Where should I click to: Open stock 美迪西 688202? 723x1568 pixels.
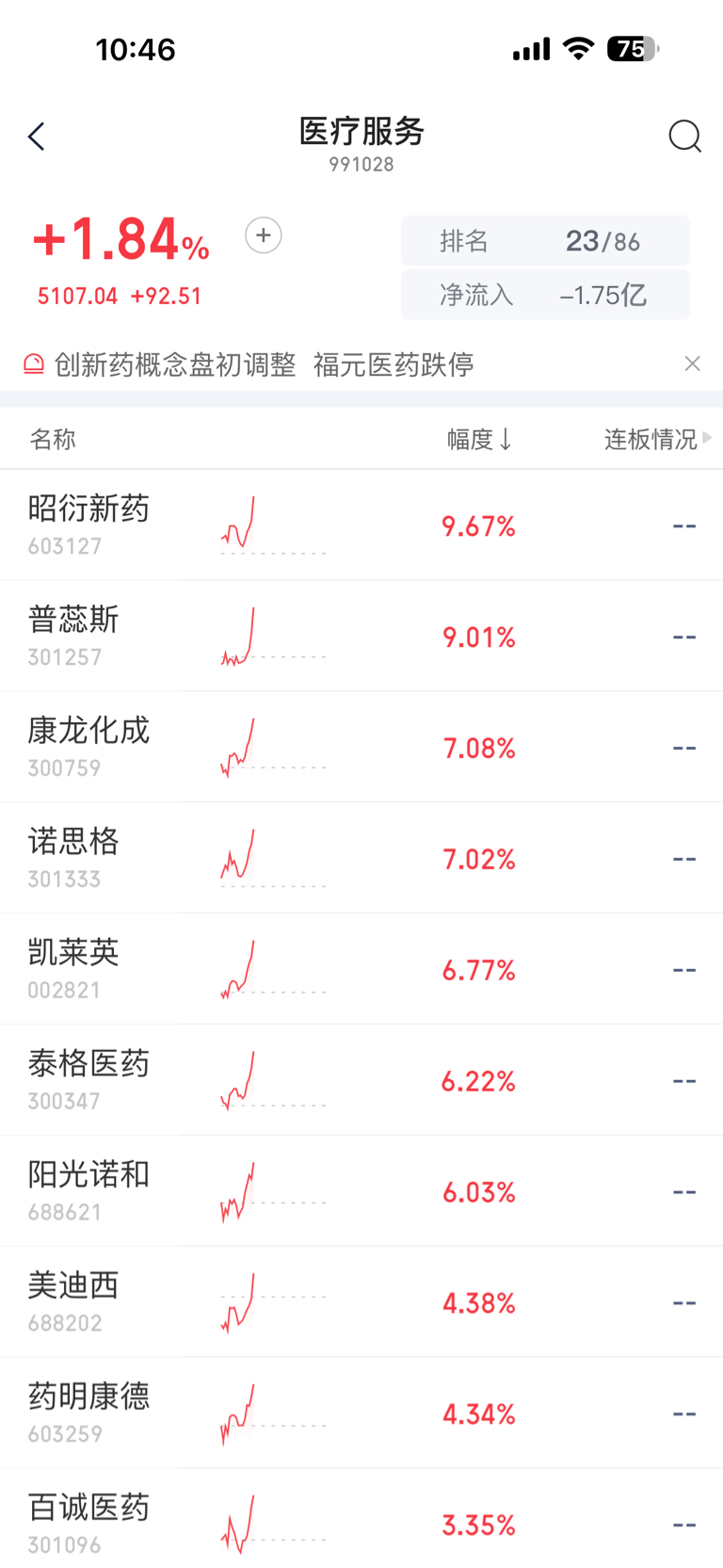[361, 1303]
